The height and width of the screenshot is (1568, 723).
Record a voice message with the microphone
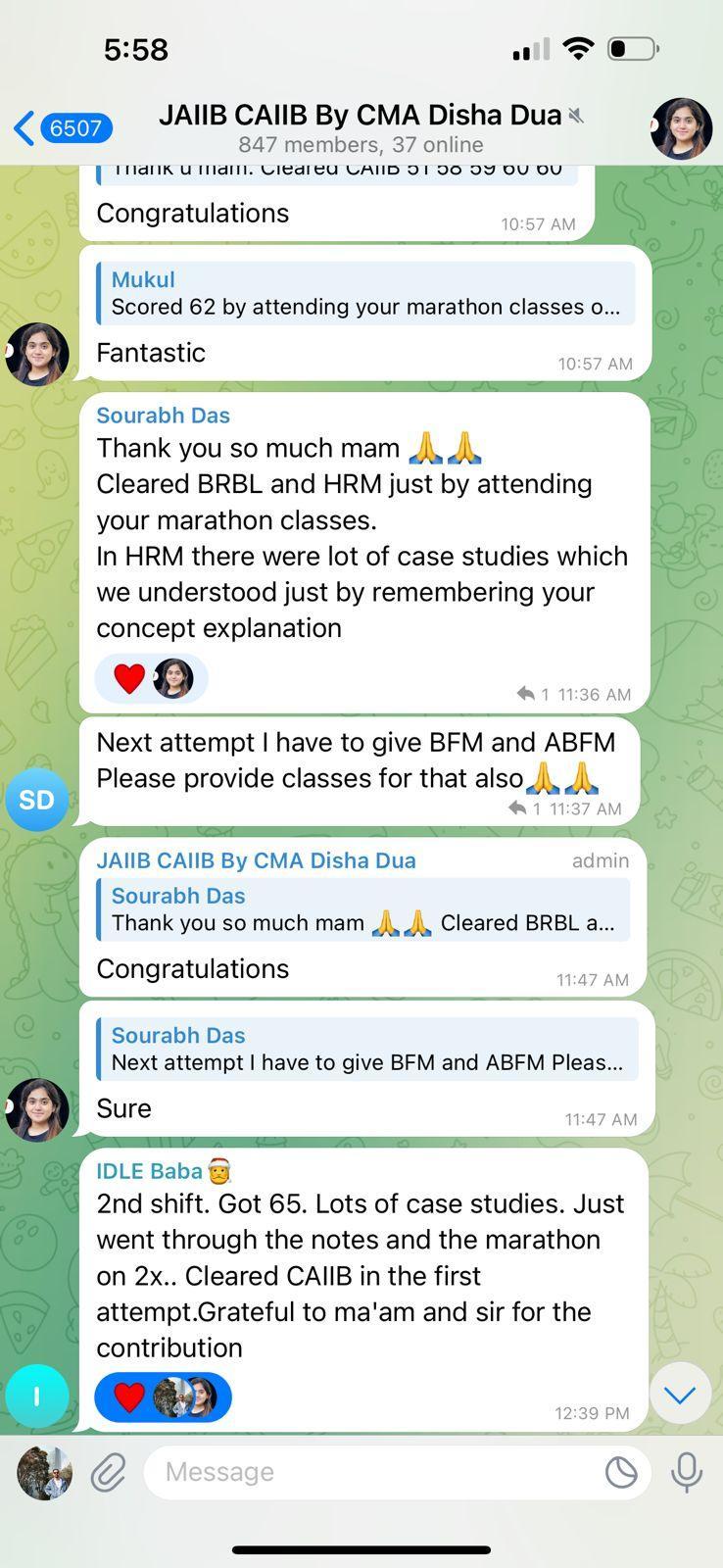pyautogui.click(x=686, y=1472)
